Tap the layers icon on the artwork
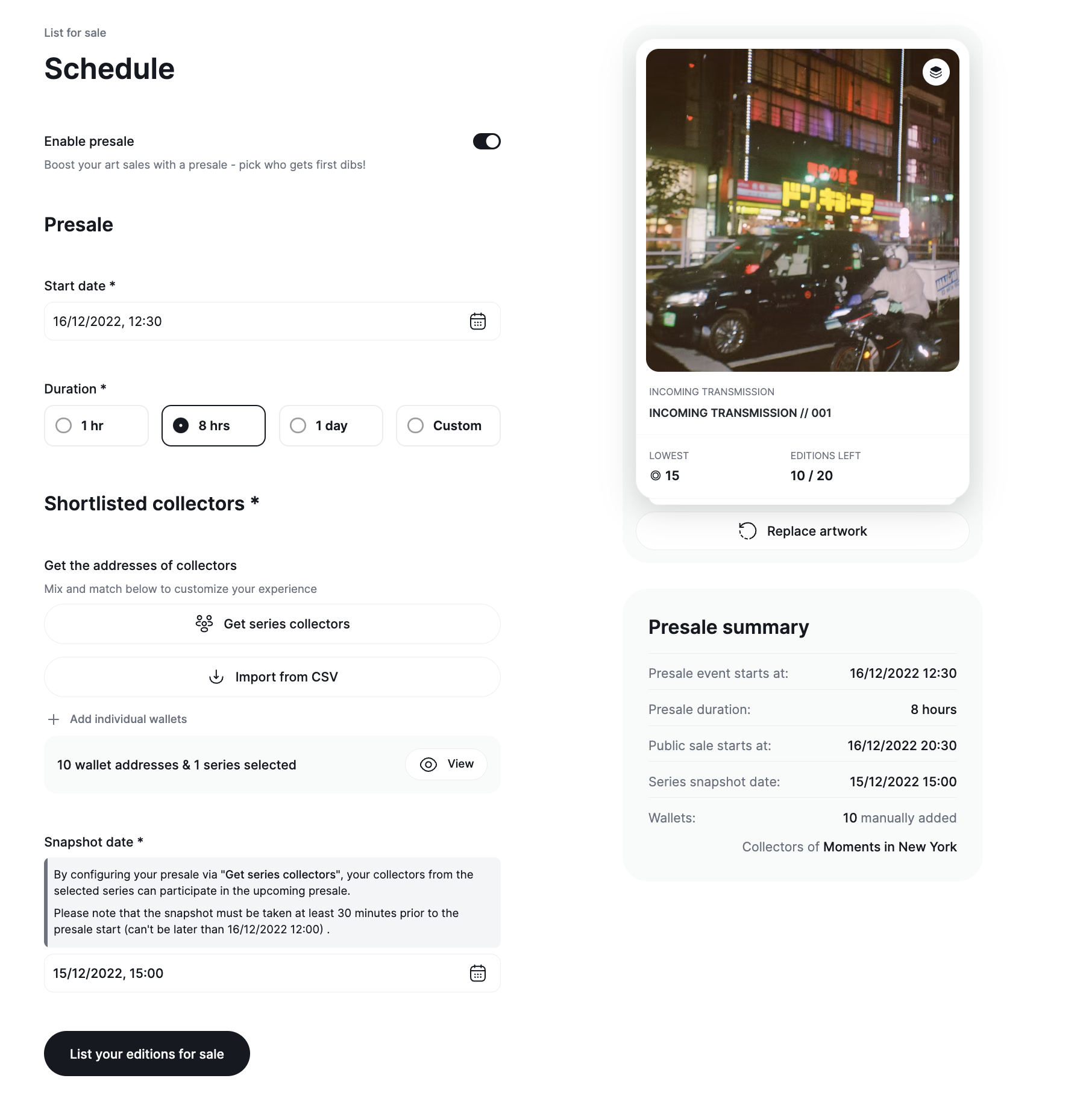Screen dimensions: 1092x1093 [x=935, y=72]
